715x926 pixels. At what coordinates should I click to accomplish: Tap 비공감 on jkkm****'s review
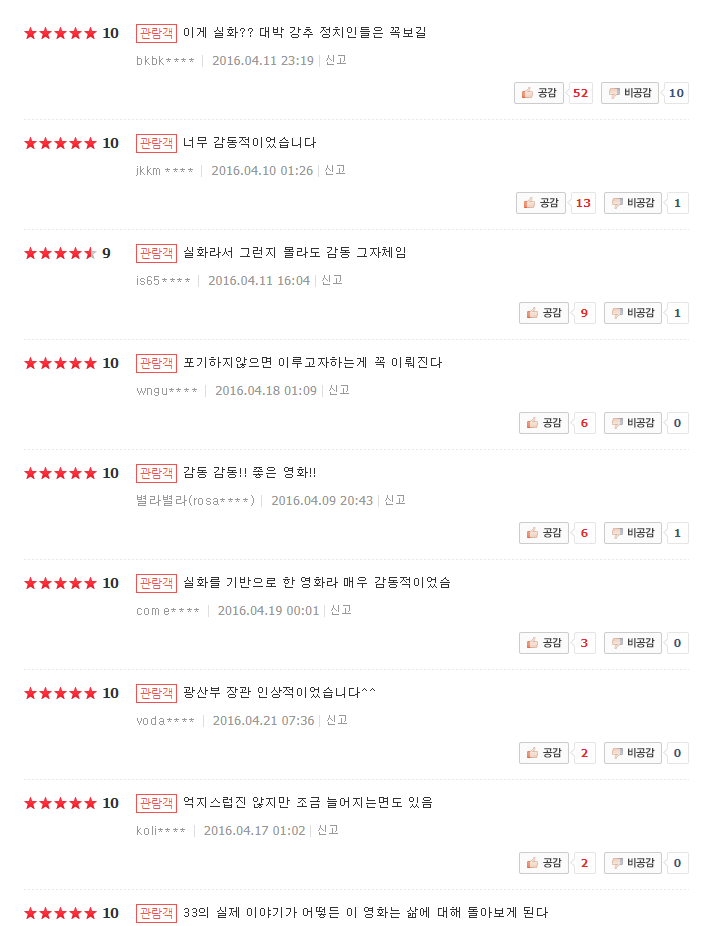[x=632, y=203]
